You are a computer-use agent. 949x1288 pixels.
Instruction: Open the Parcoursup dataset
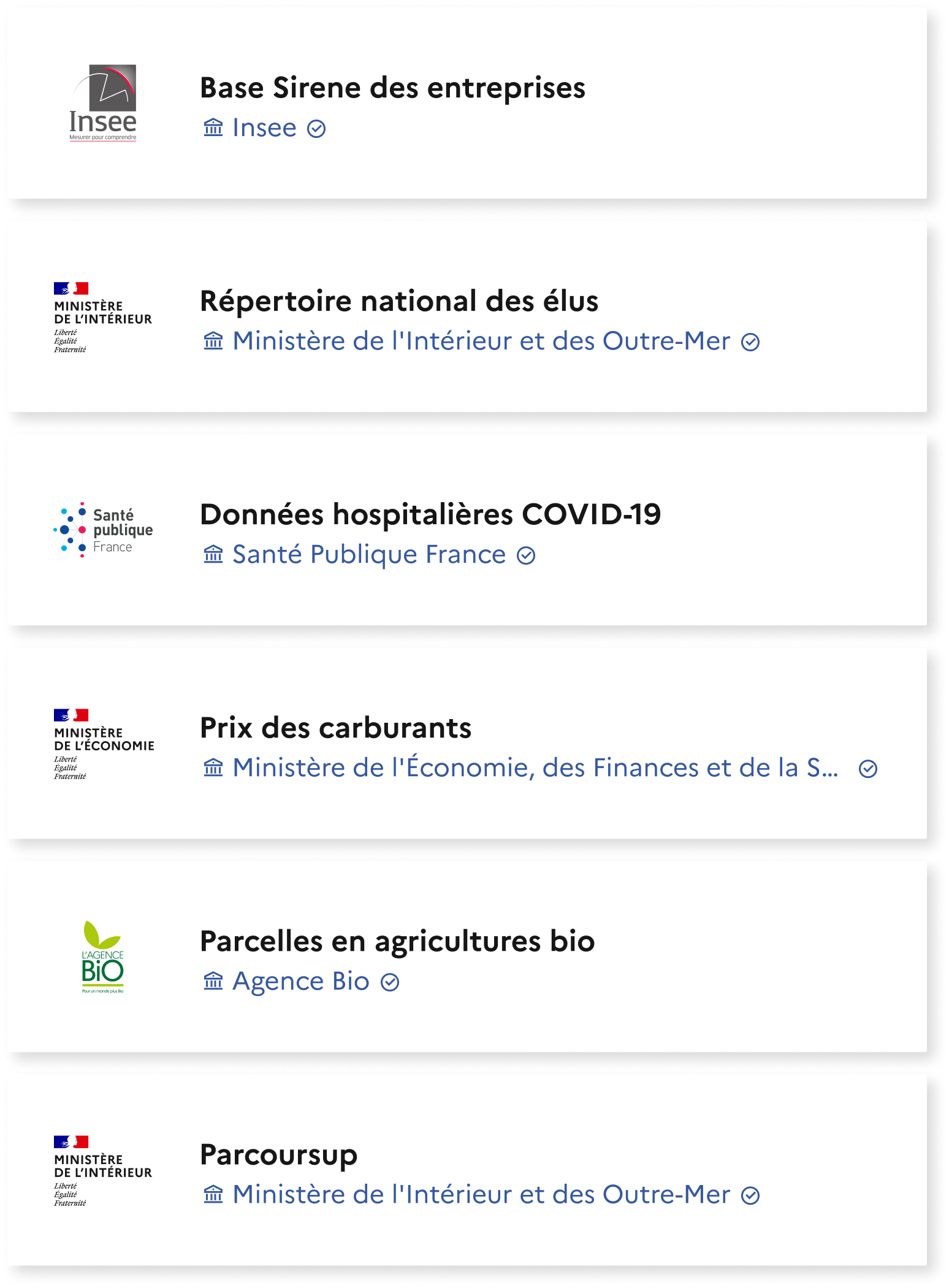[279, 1155]
